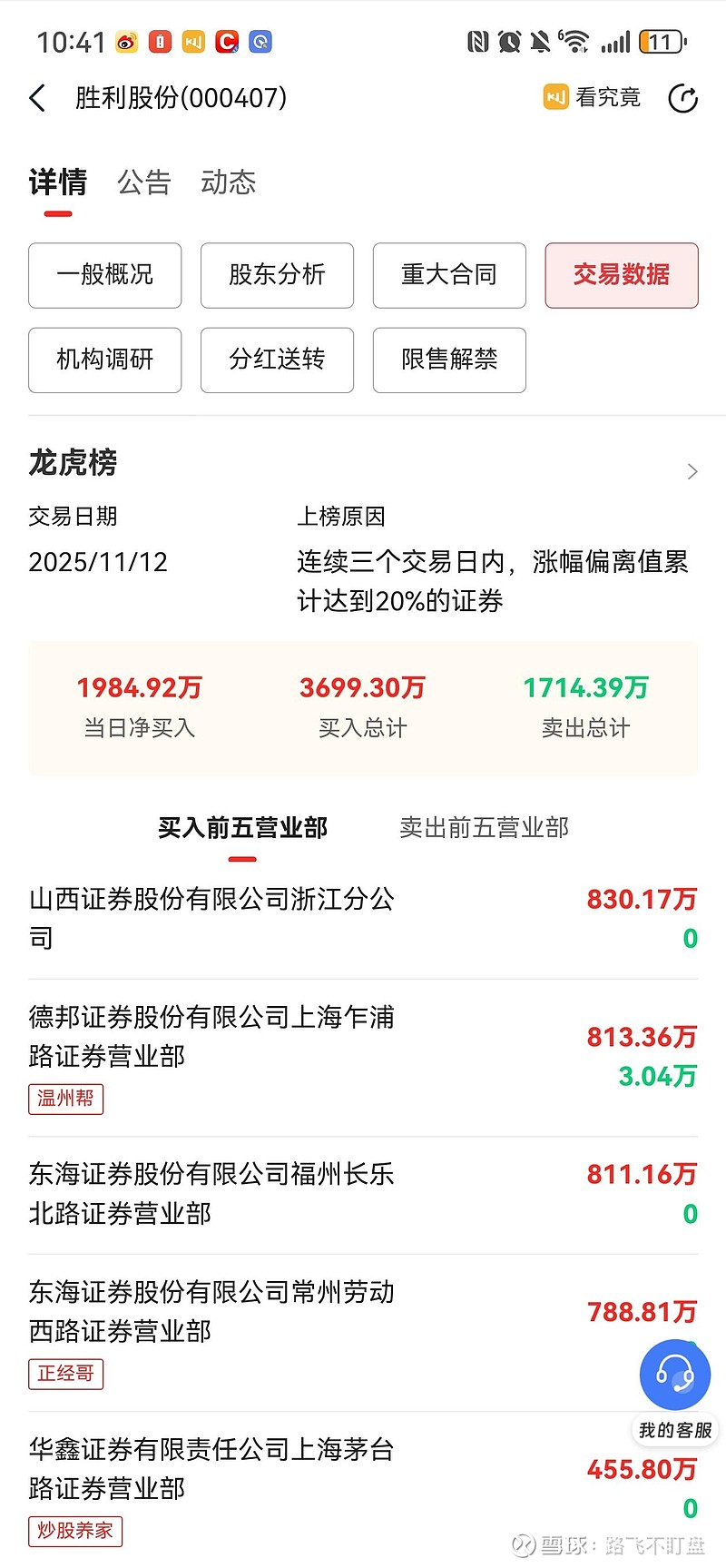Tap the 温州帮 tag under 德邦证券
Screen dimensions: 726x1568
coord(65,1099)
